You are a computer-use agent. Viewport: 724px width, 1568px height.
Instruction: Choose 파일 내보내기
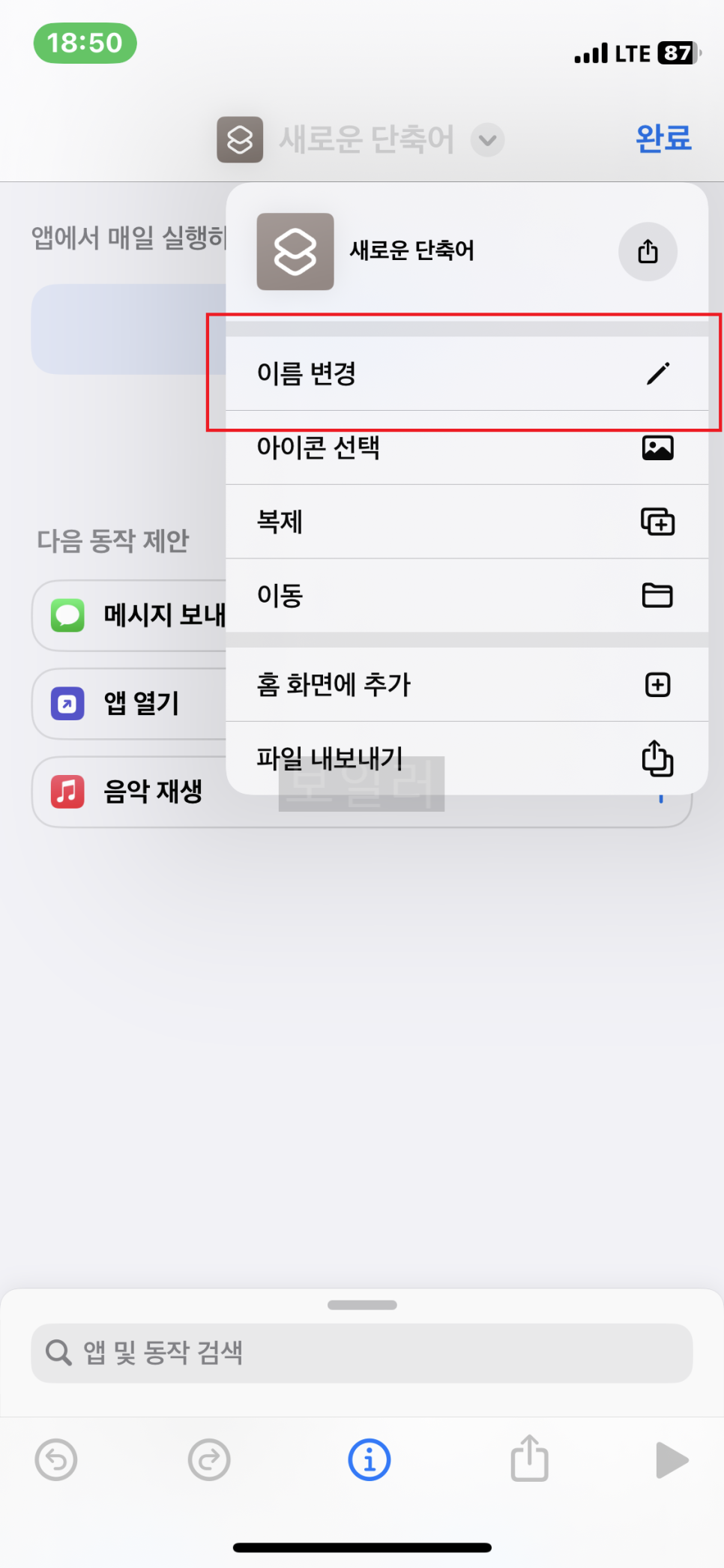(467, 758)
